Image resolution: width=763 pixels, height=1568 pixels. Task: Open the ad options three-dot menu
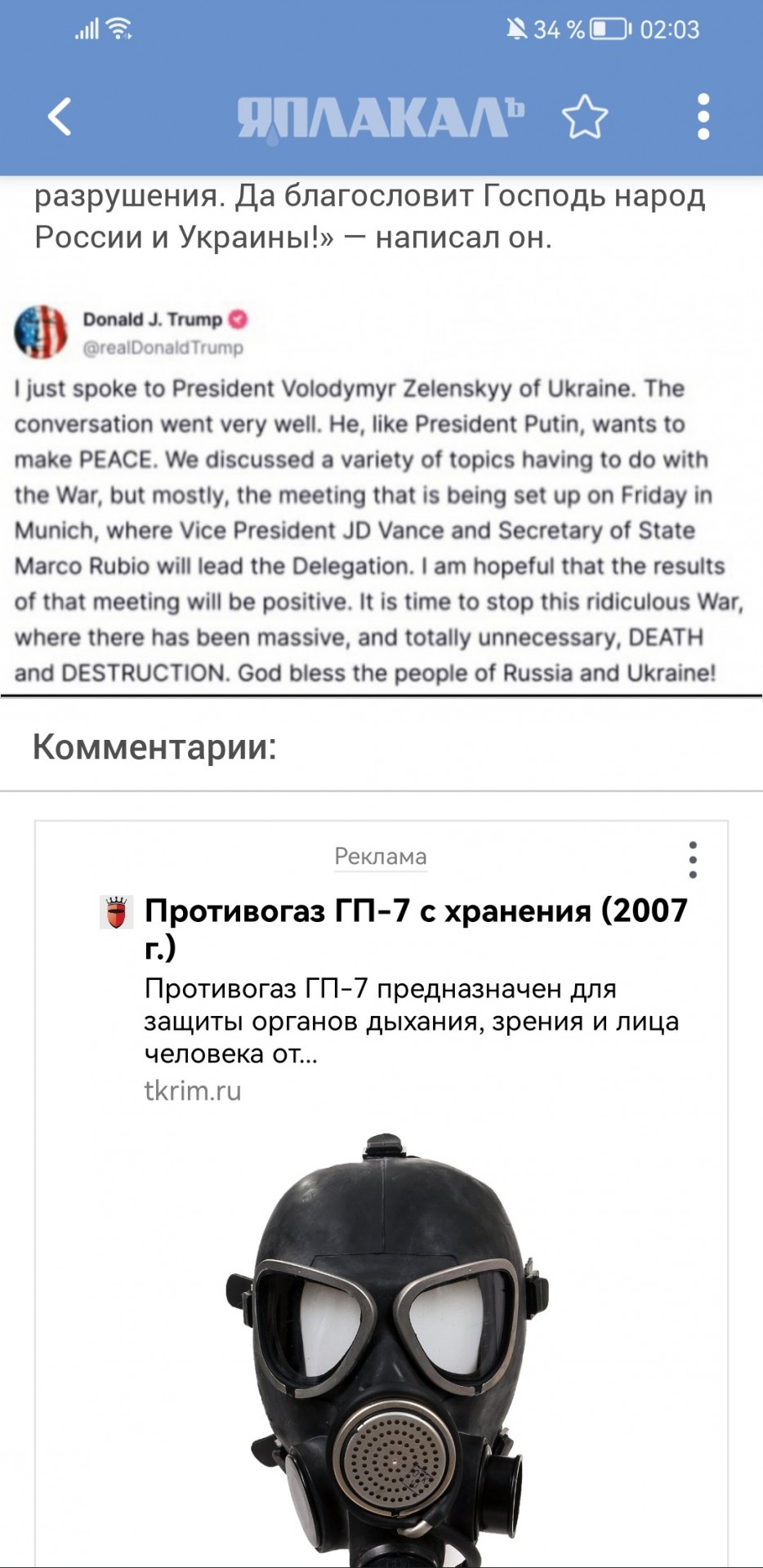[693, 859]
